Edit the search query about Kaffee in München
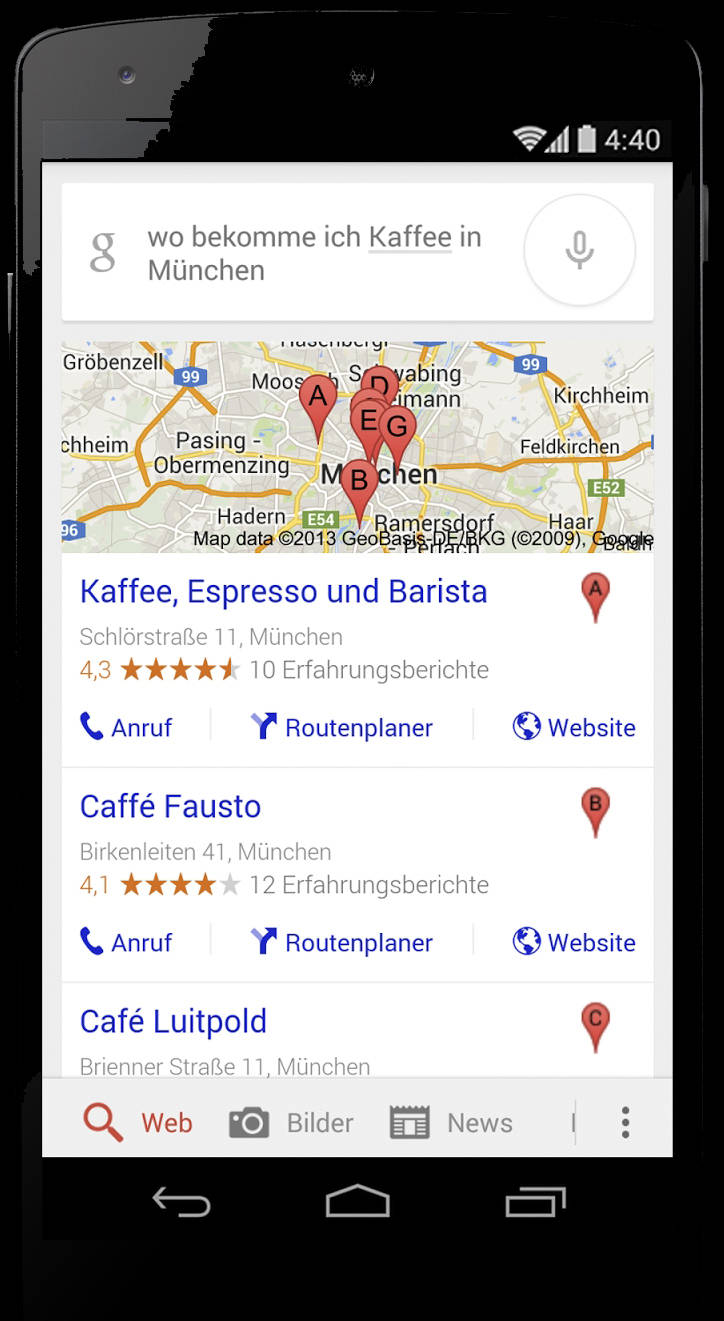Image resolution: width=724 pixels, height=1321 pixels. (x=314, y=253)
